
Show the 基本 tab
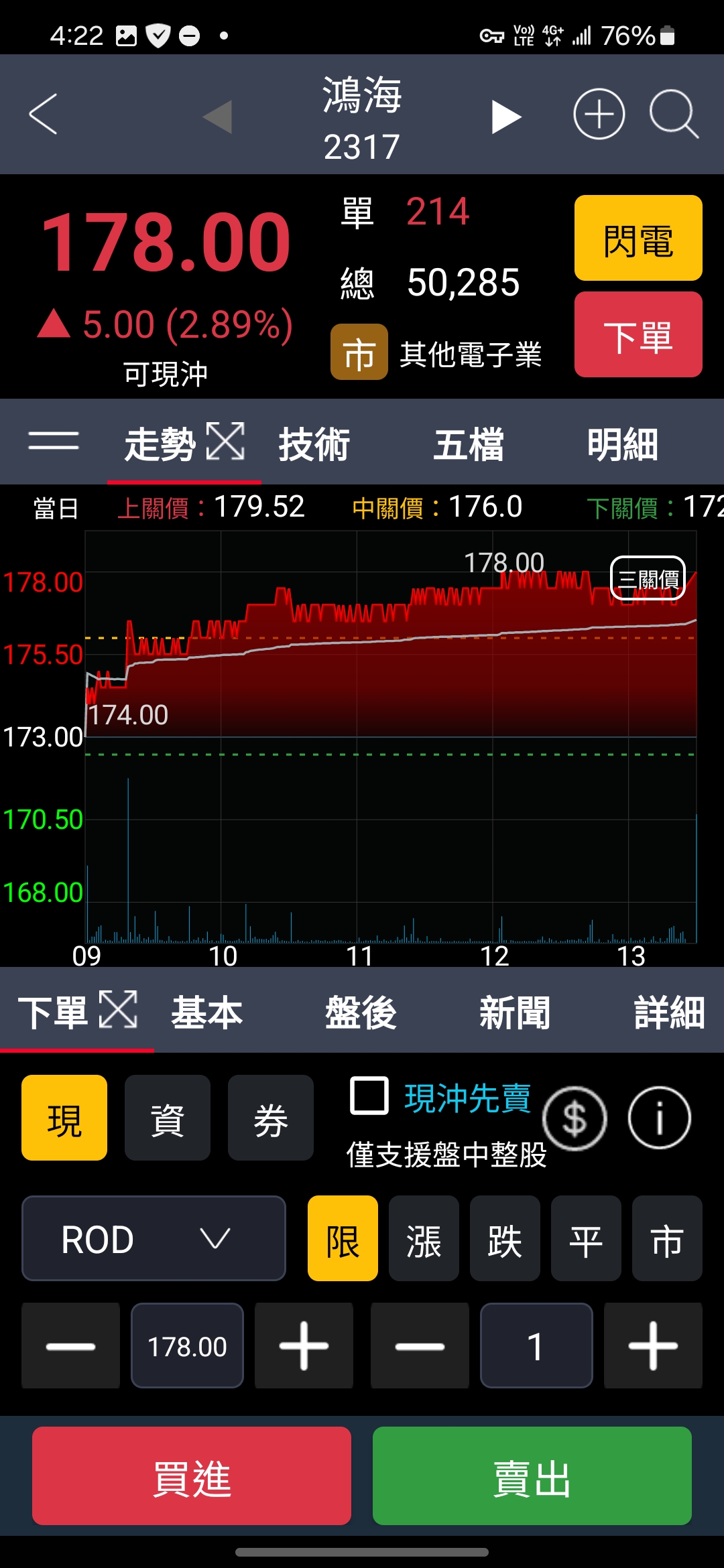[206, 1012]
